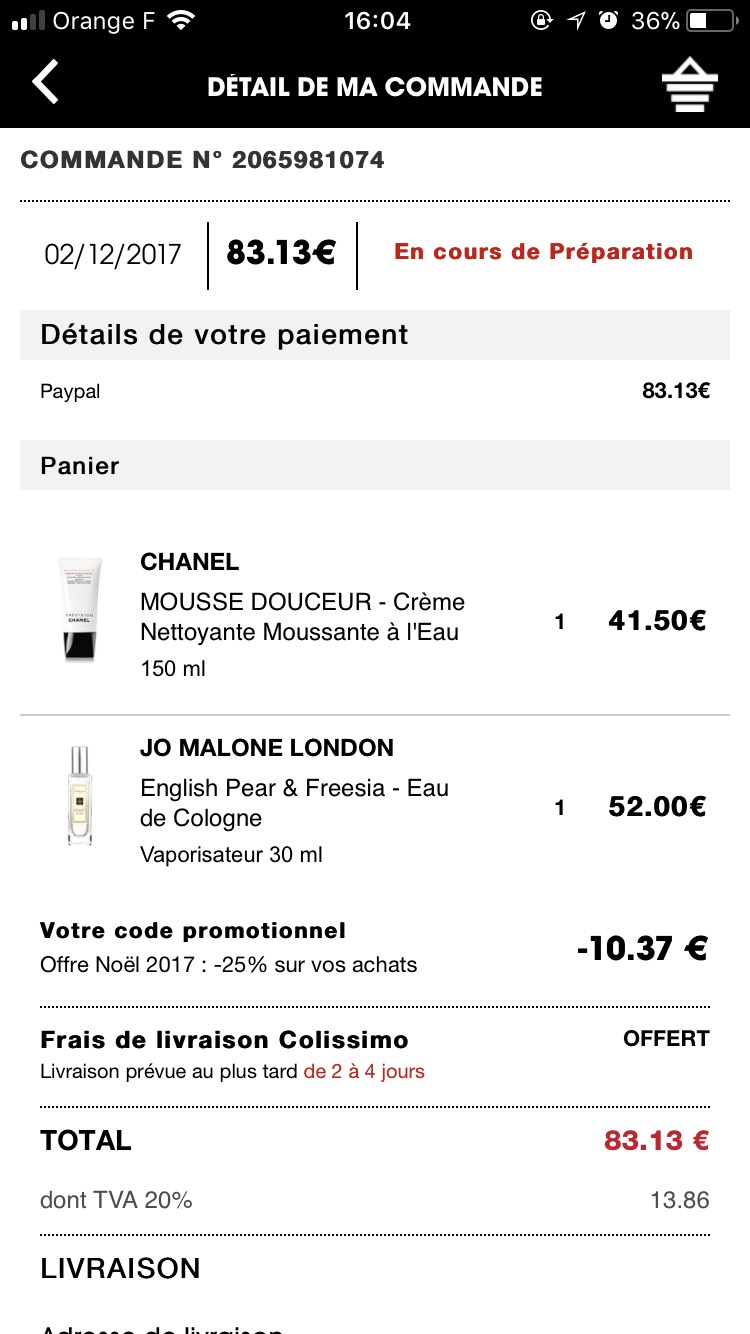
Task: Open the shopping basket icon
Action: (690, 85)
